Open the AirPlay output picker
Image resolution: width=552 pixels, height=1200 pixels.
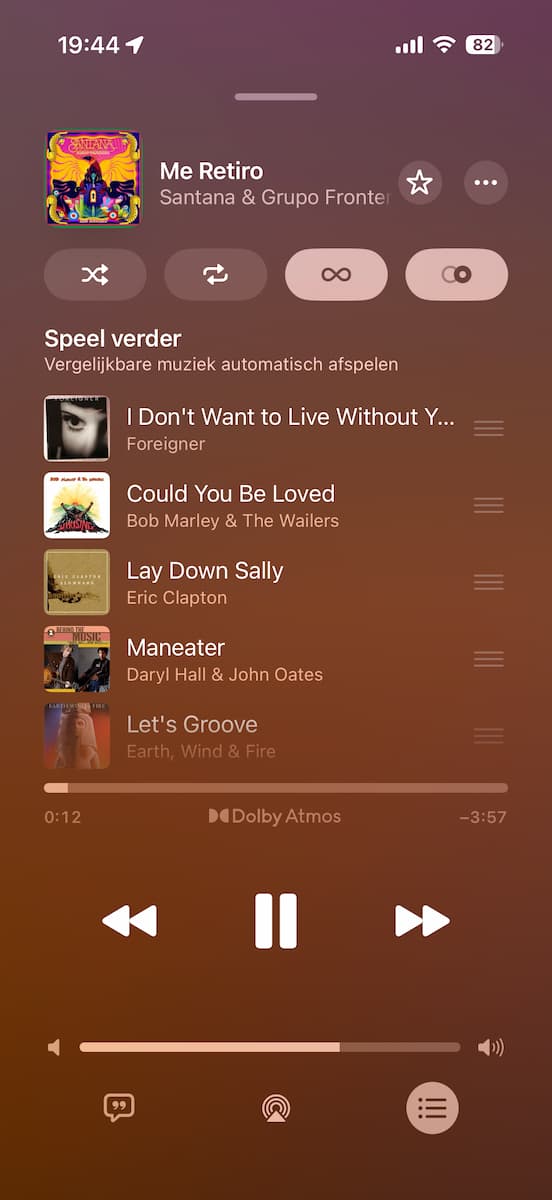[x=276, y=1108]
